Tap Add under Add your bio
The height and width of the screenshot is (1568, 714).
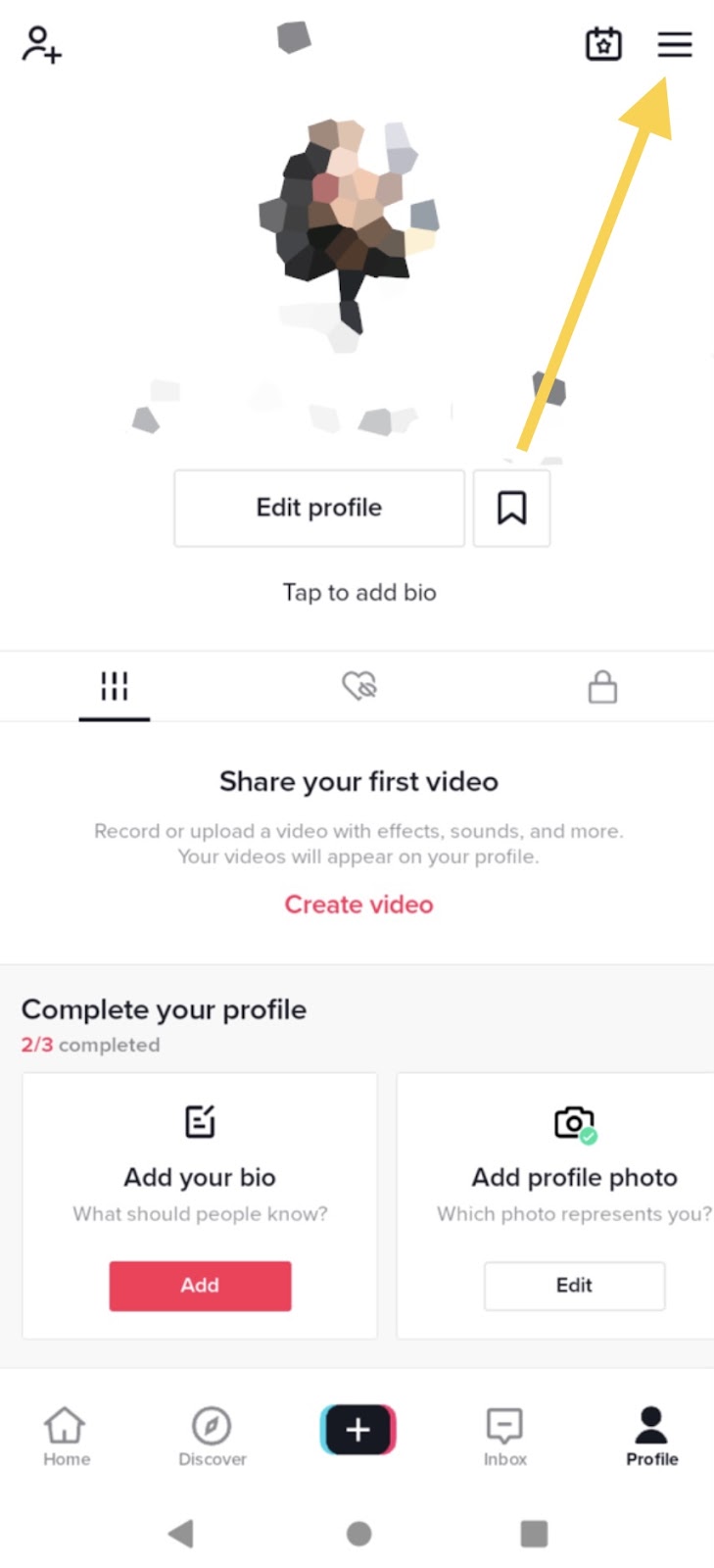(200, 1285)
